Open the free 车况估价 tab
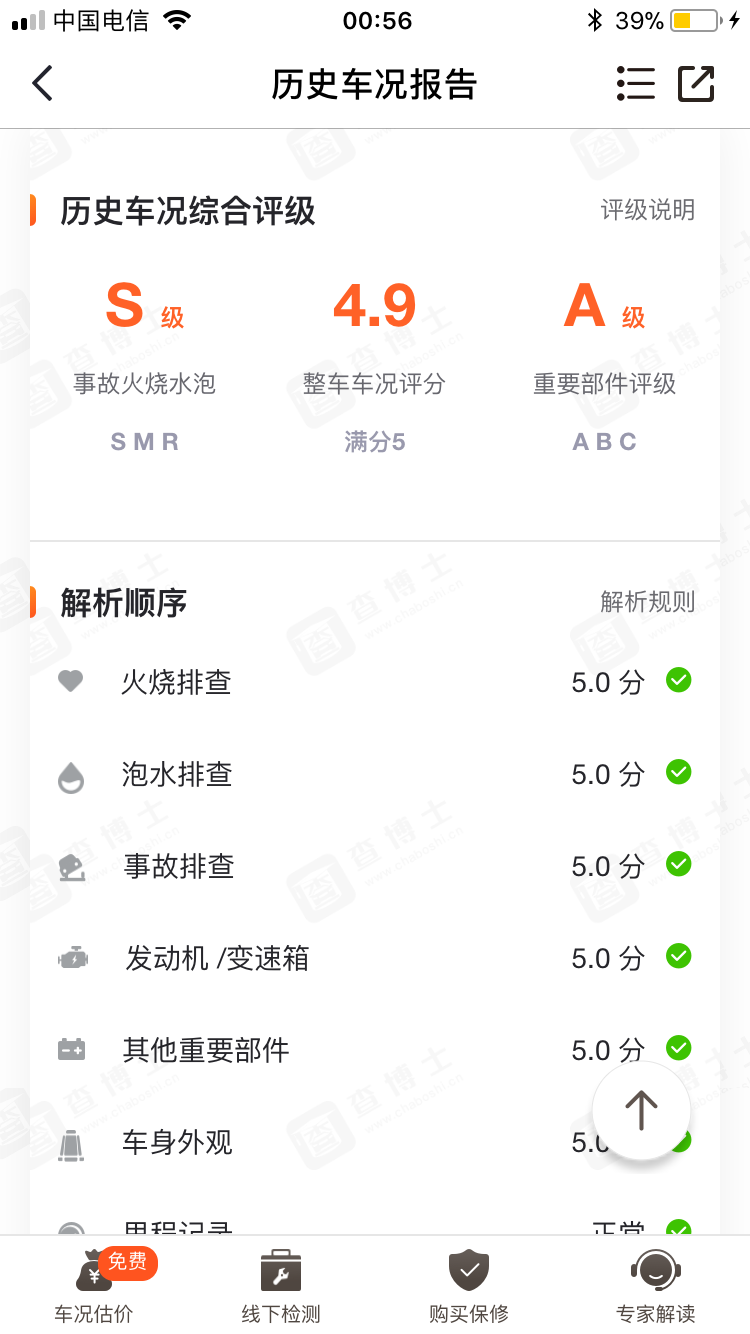 click(94, 1285)
